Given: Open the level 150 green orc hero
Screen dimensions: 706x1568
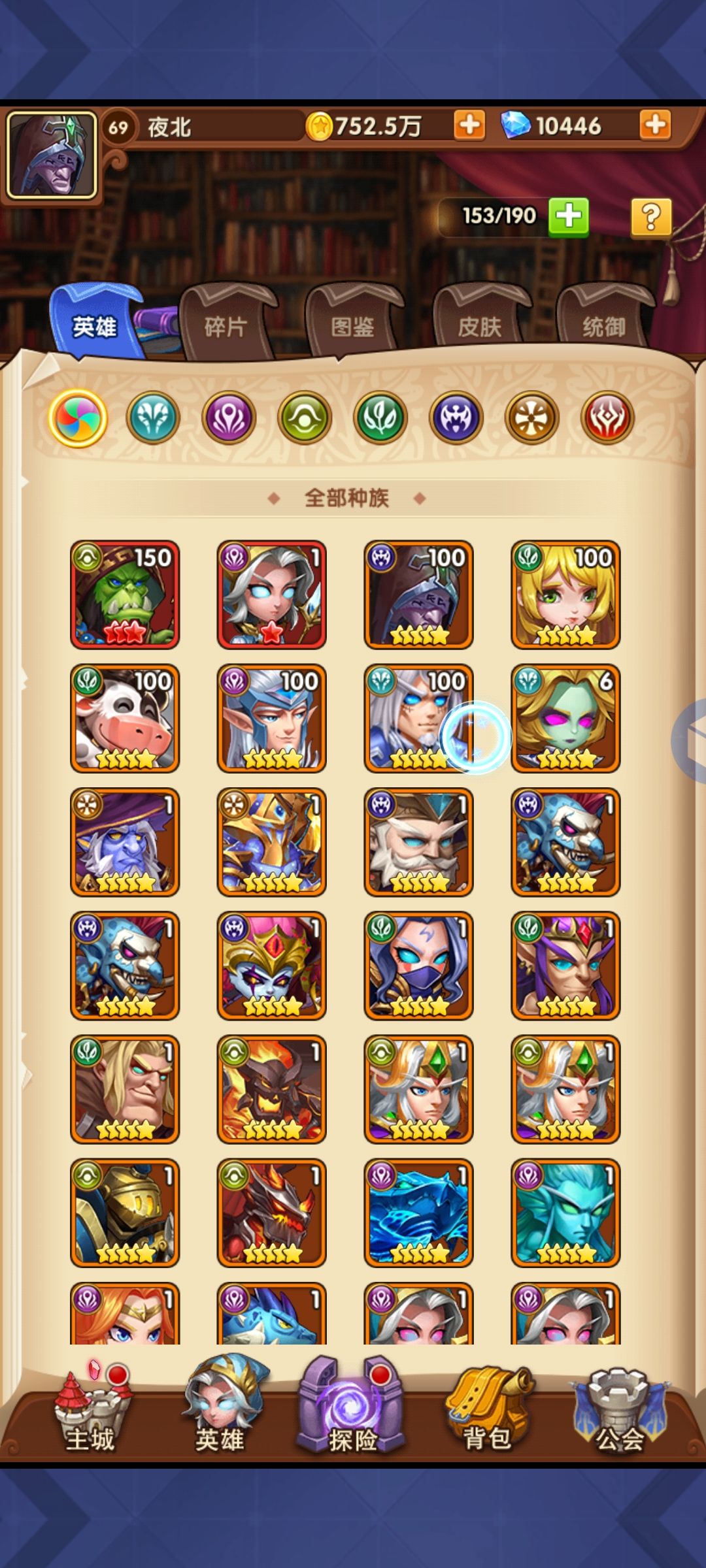Looking at the screenshot, I should coord(125,595).
